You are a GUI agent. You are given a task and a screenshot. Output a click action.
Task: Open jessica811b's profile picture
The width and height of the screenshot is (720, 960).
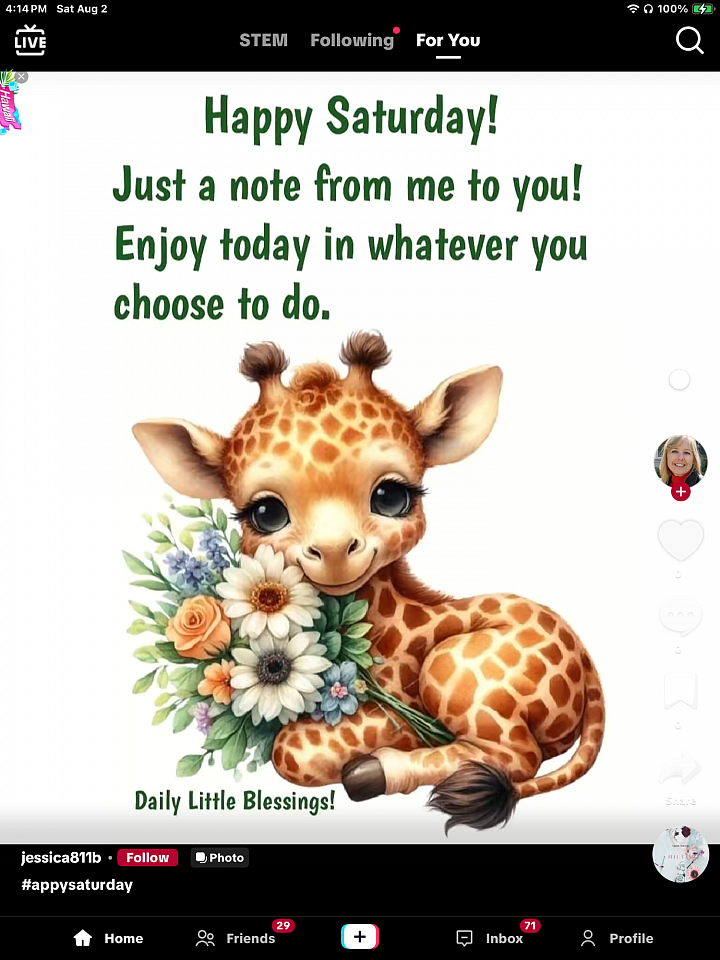click(x=680, y=461)
